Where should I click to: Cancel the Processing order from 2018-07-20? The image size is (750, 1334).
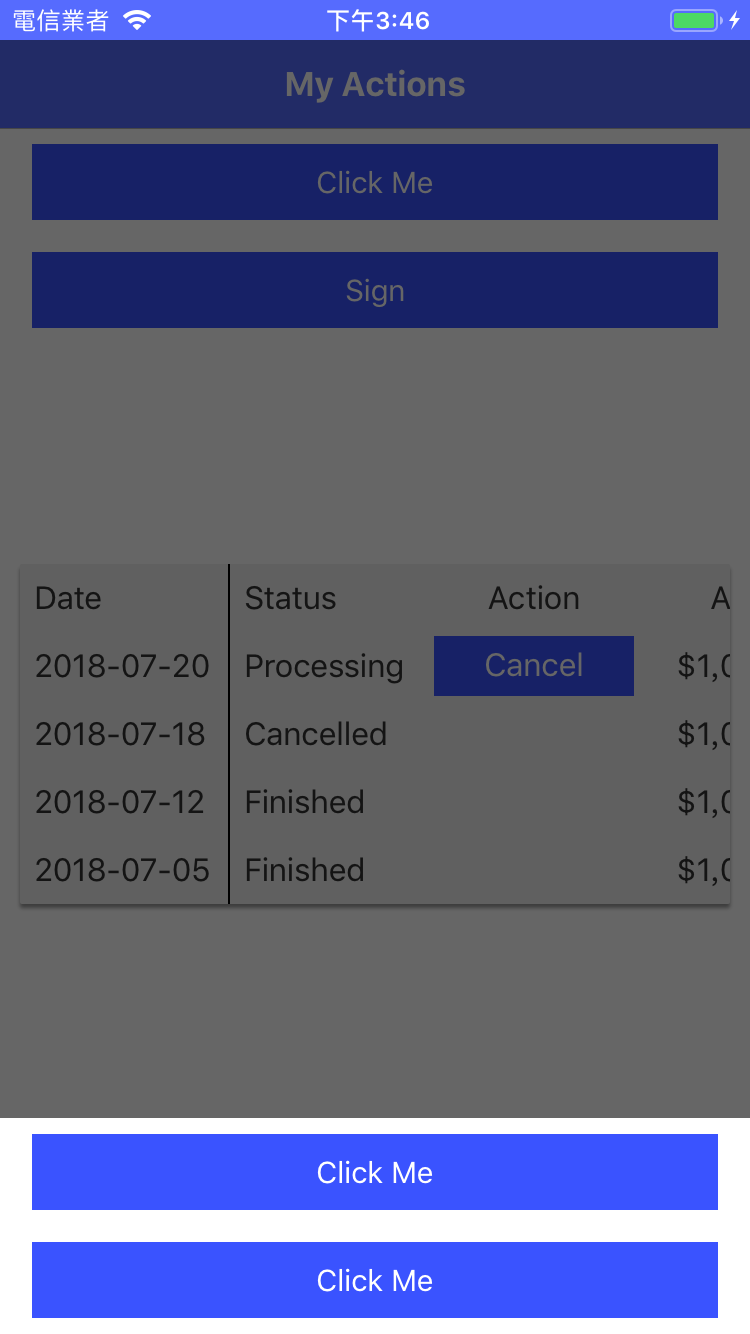[533, 665]
